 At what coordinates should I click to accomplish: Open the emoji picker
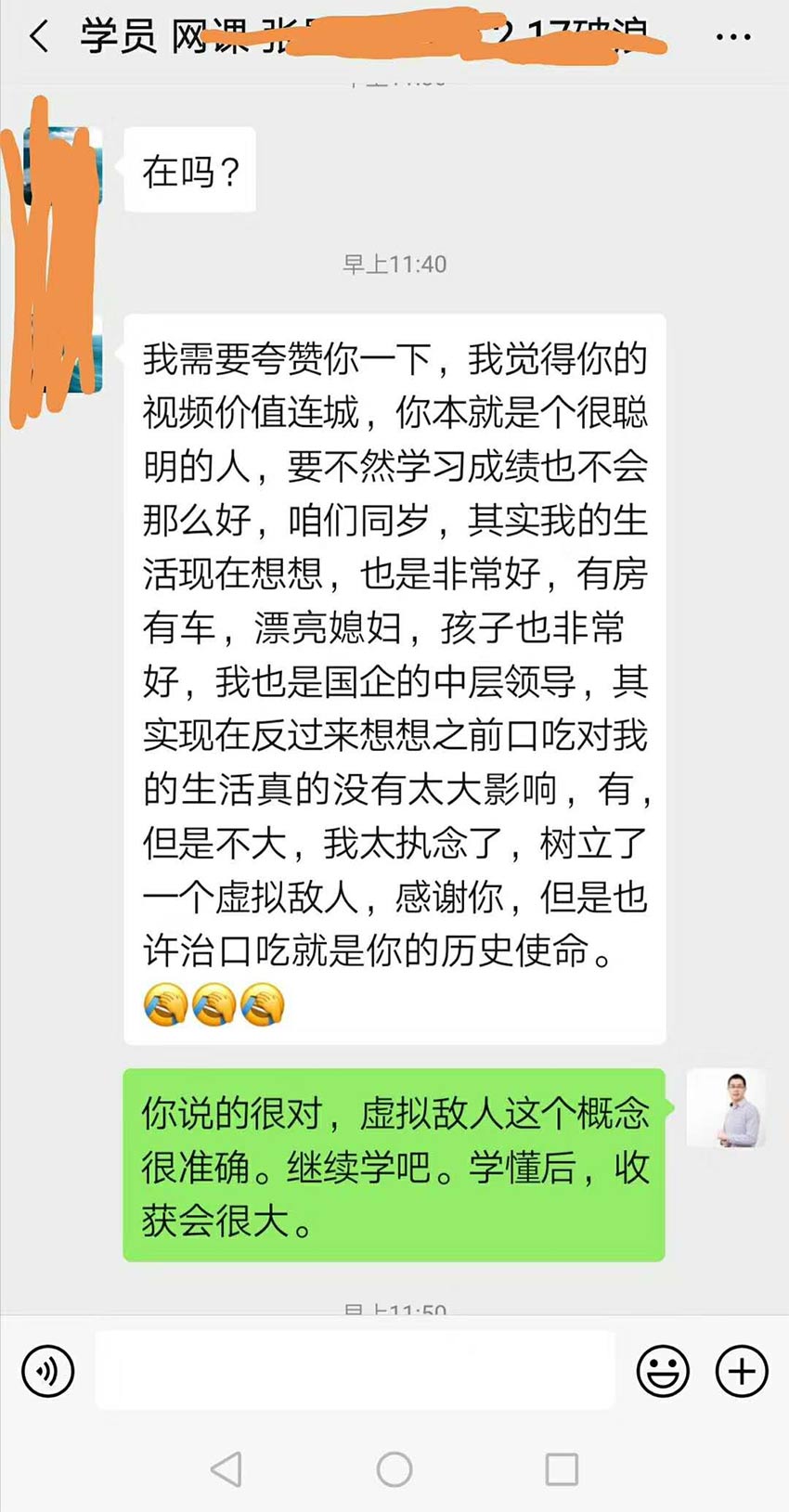click(x=663, y=1370)
